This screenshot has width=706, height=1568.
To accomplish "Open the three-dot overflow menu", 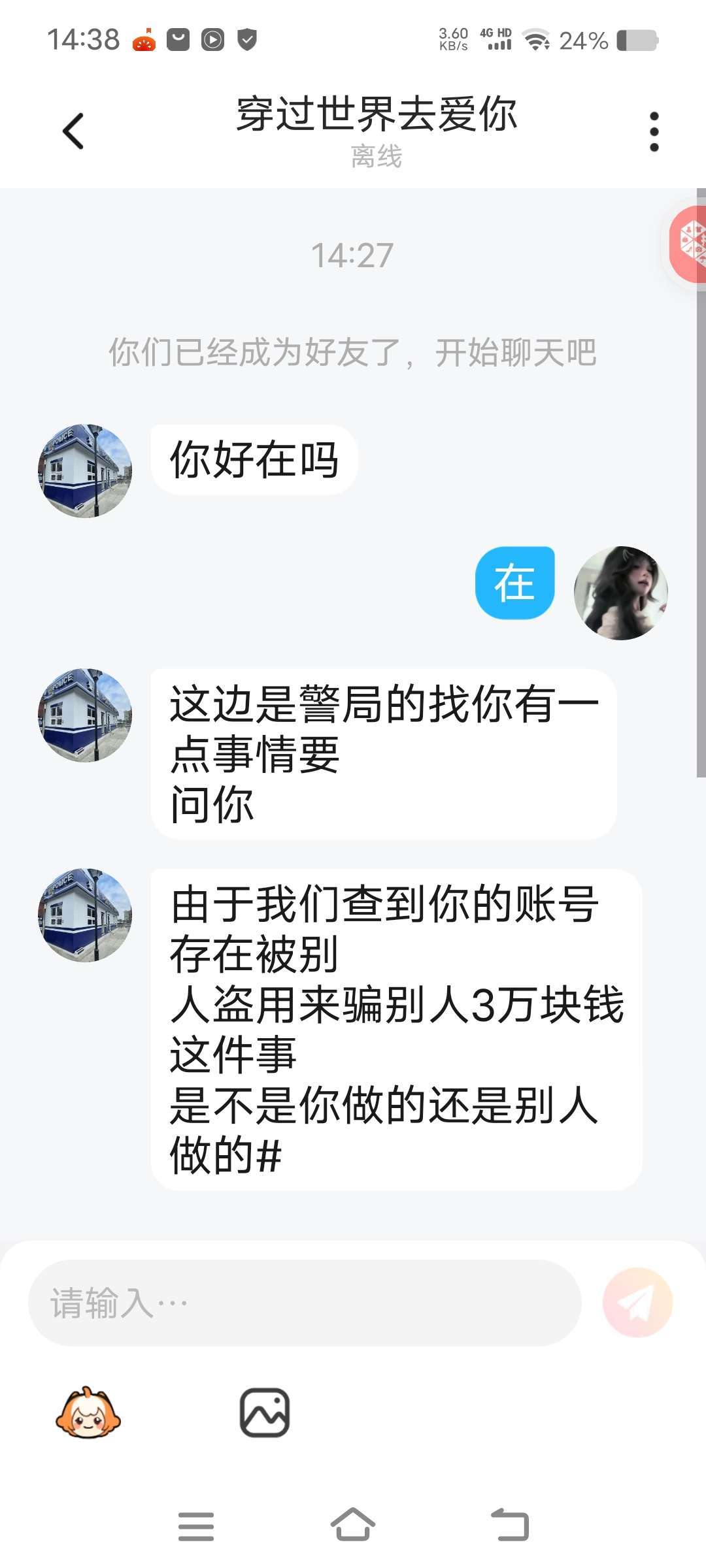I will 654,131.
